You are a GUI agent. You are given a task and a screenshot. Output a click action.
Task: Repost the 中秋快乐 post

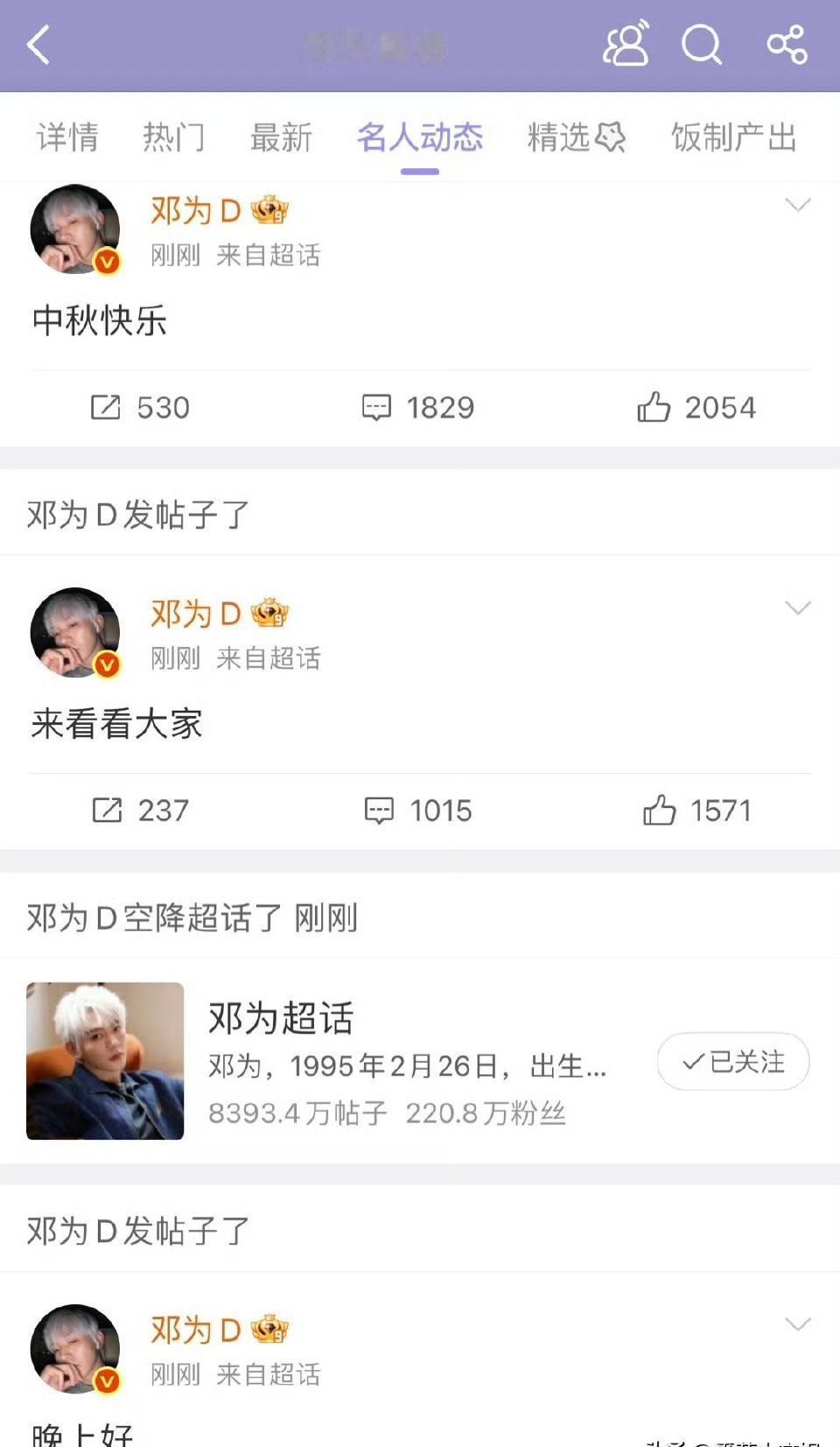[140, 408]
